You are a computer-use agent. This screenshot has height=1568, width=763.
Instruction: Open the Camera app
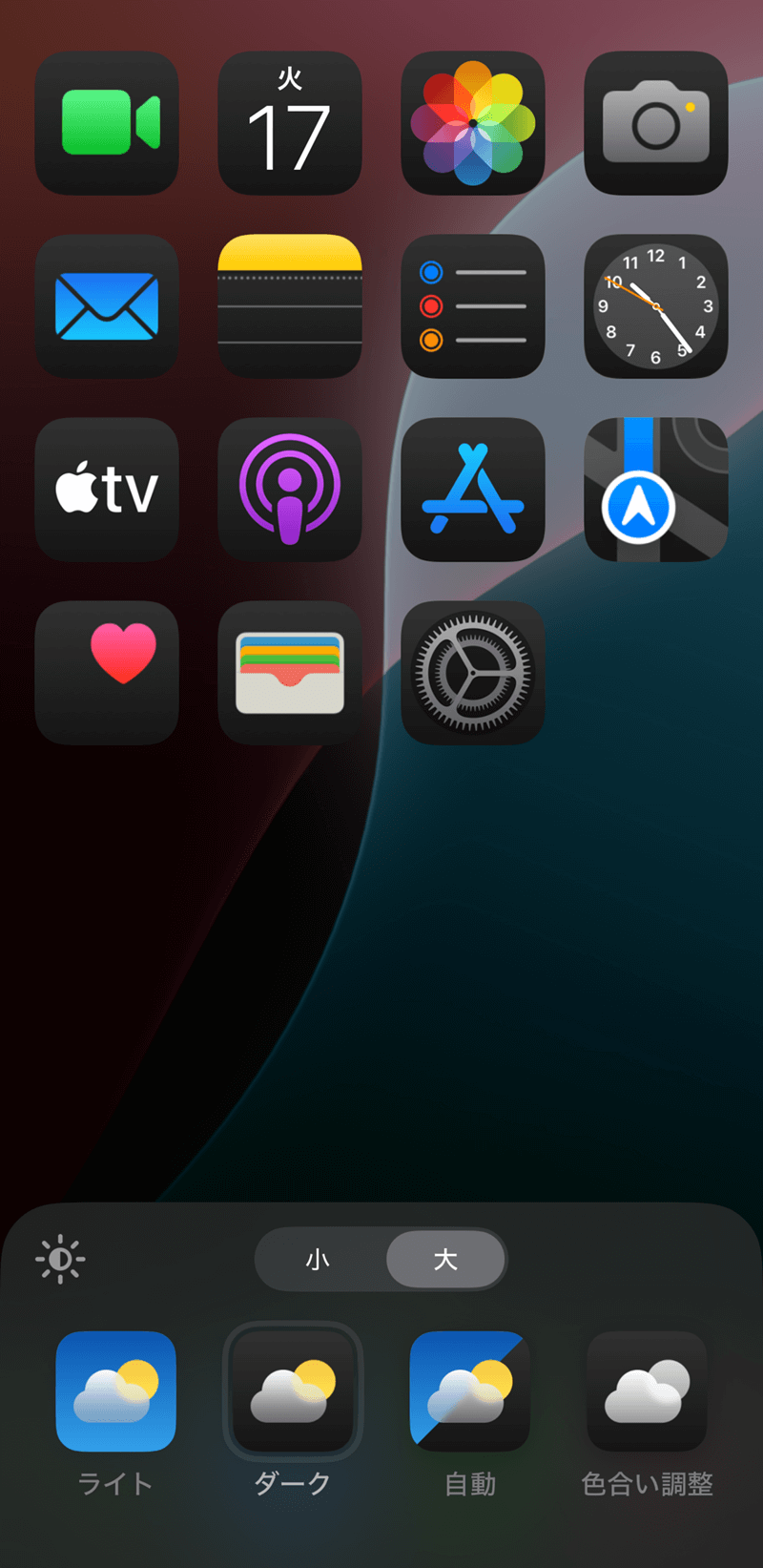656,123
